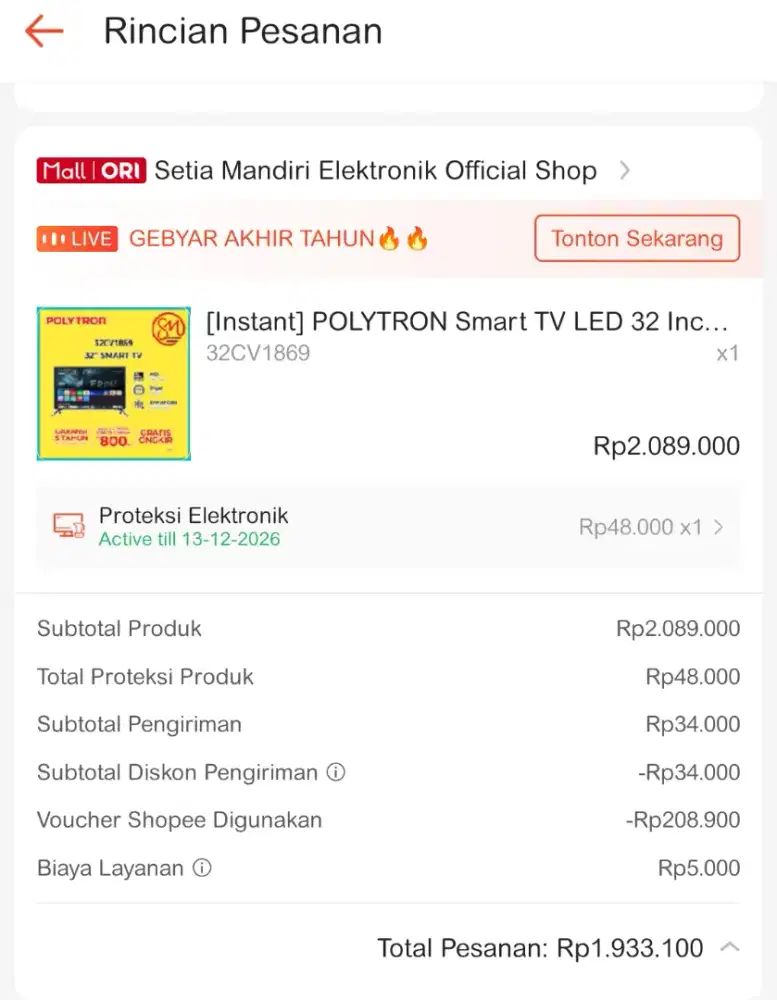
Task: Select the LIVE broadcast icon
Action: pyautogui.click(x=76, y=238)
